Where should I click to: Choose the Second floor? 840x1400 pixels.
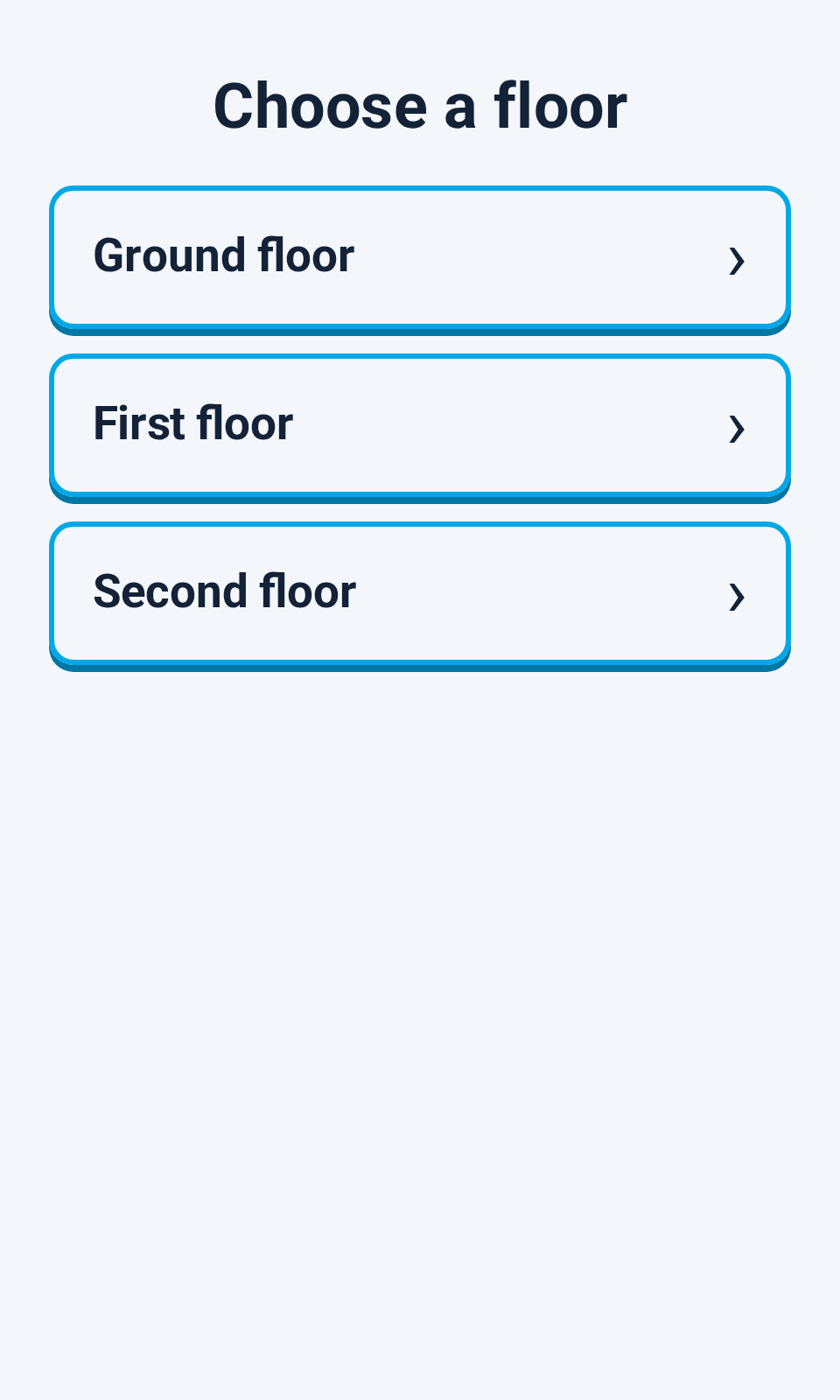(420, 595)
